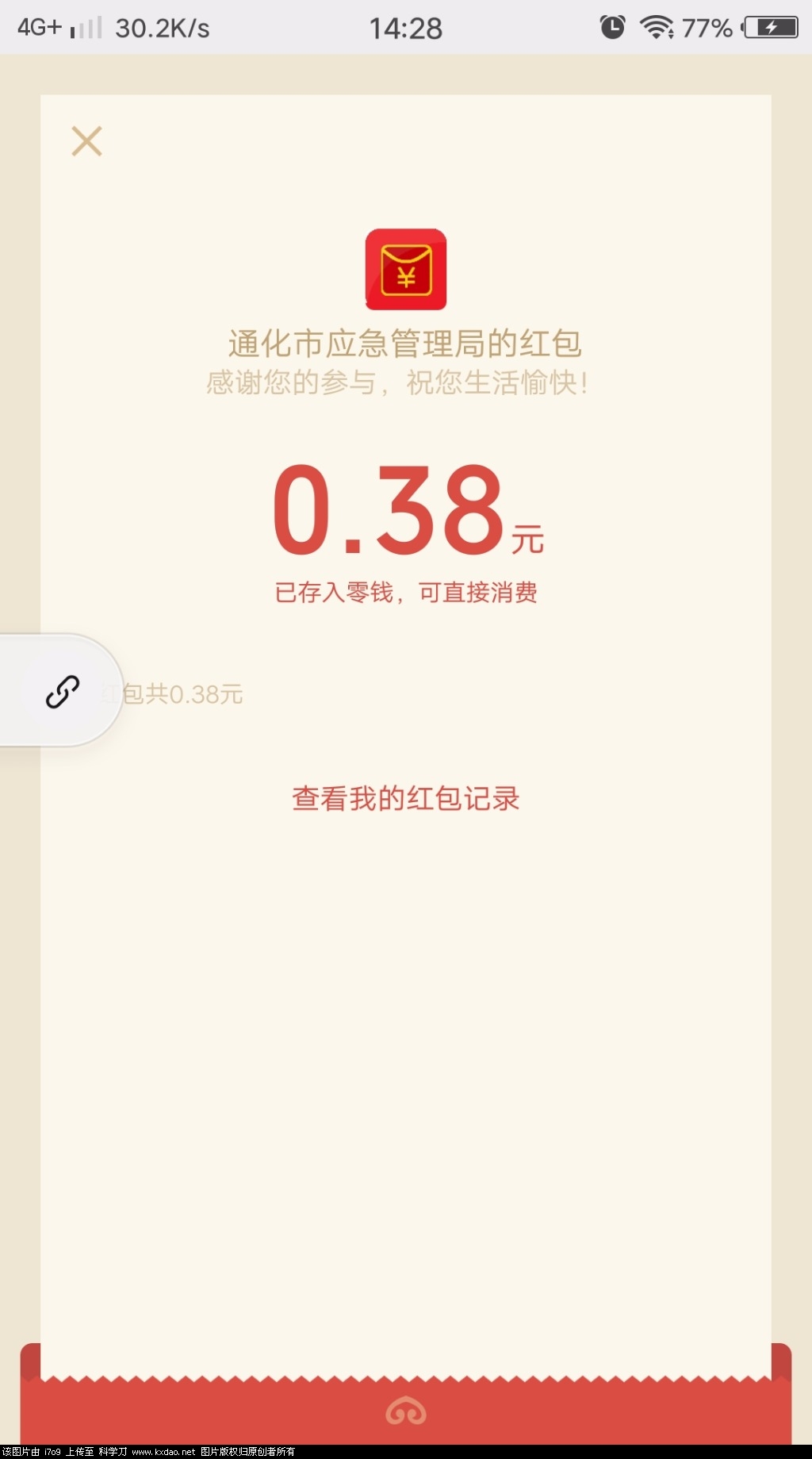Open 查看我的红包记录 link

tap(405, 798)
